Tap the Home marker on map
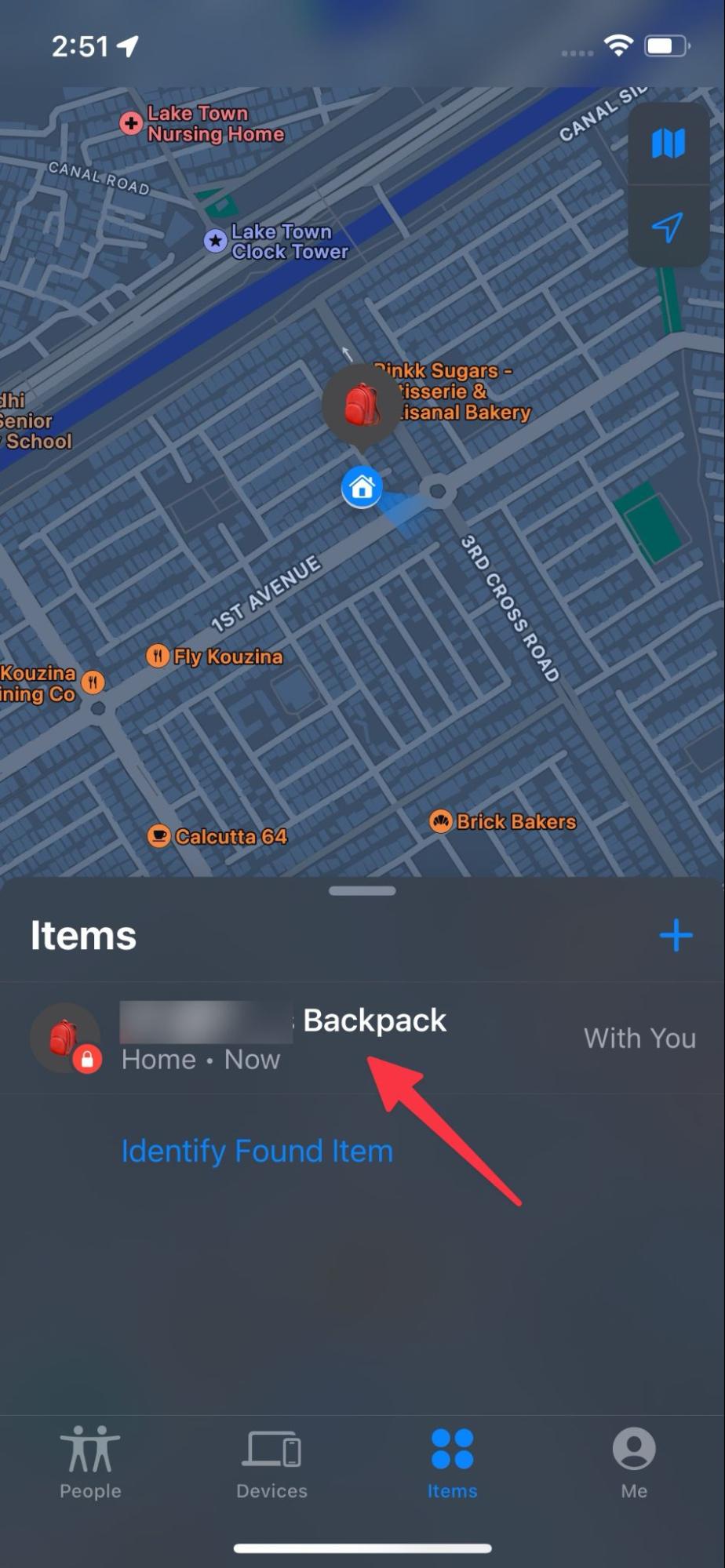This screenshot has width=725, height=1568. click(x=362, y=488)
